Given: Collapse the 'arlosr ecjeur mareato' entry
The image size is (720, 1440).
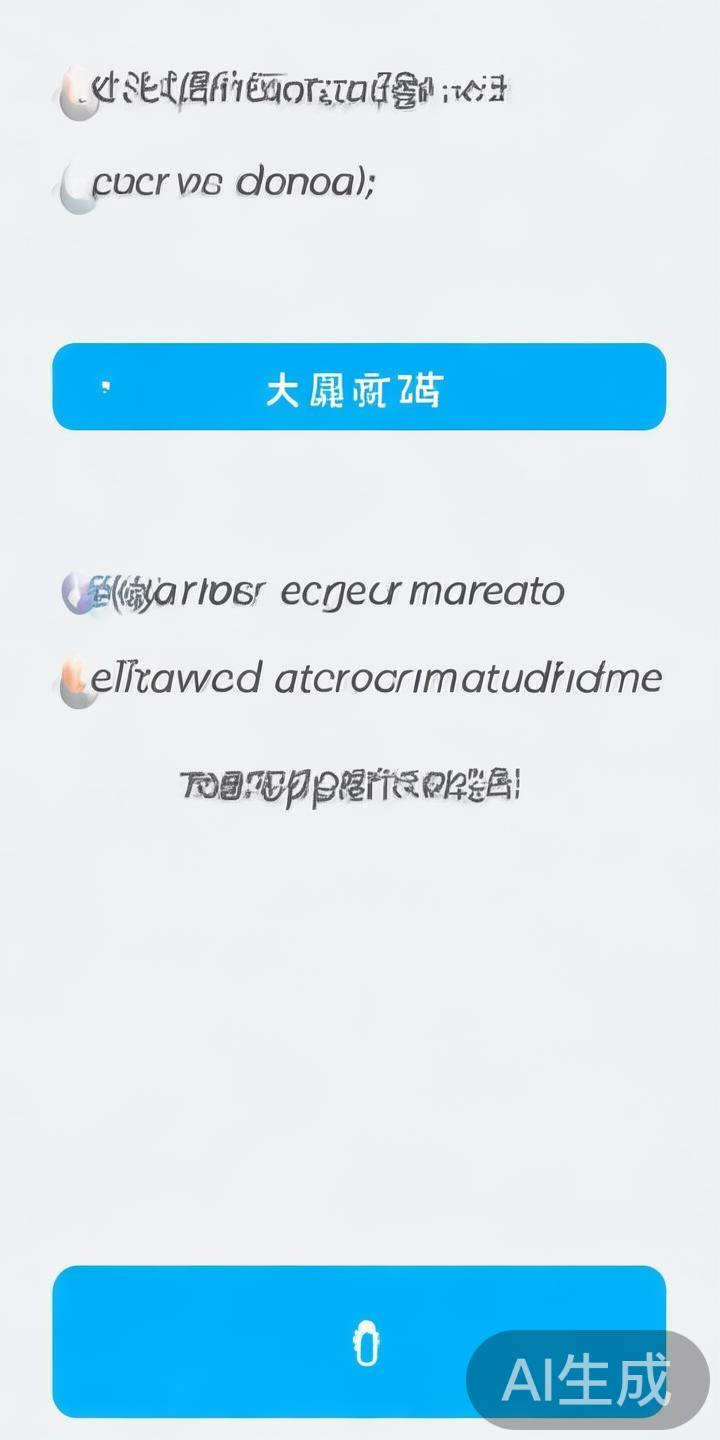Looking at the screenshot, I should coord(330,590).
